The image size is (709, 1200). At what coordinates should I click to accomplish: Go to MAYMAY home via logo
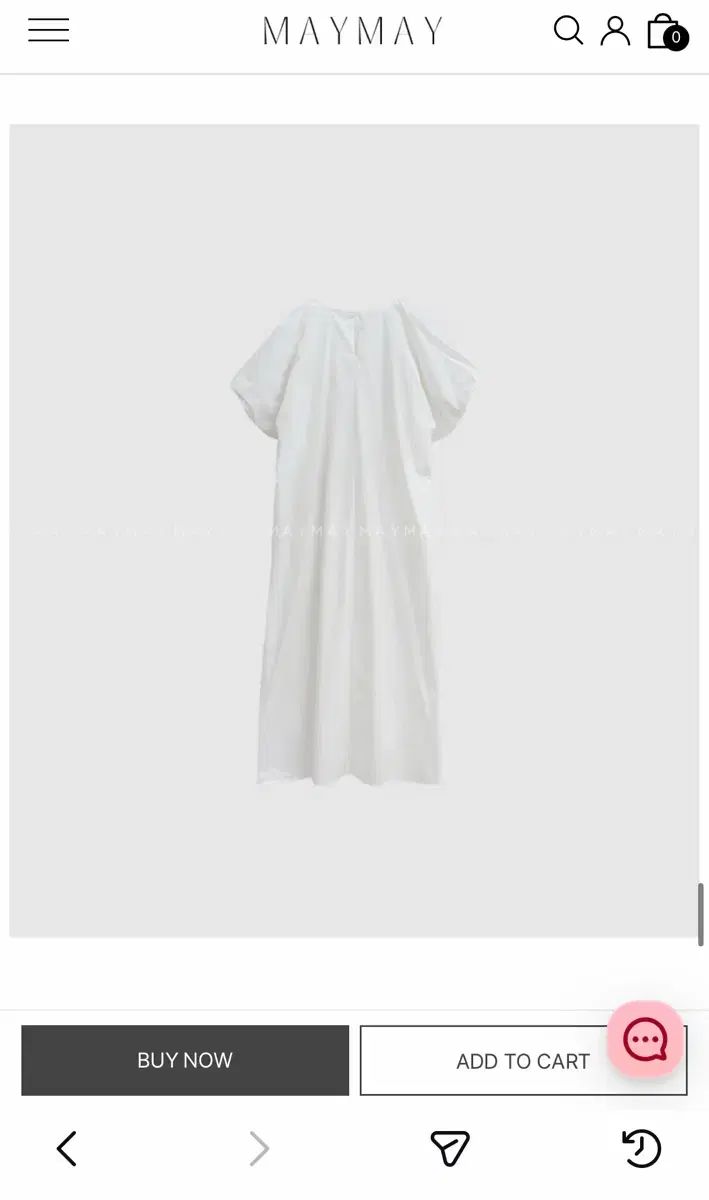click(353, 31)
